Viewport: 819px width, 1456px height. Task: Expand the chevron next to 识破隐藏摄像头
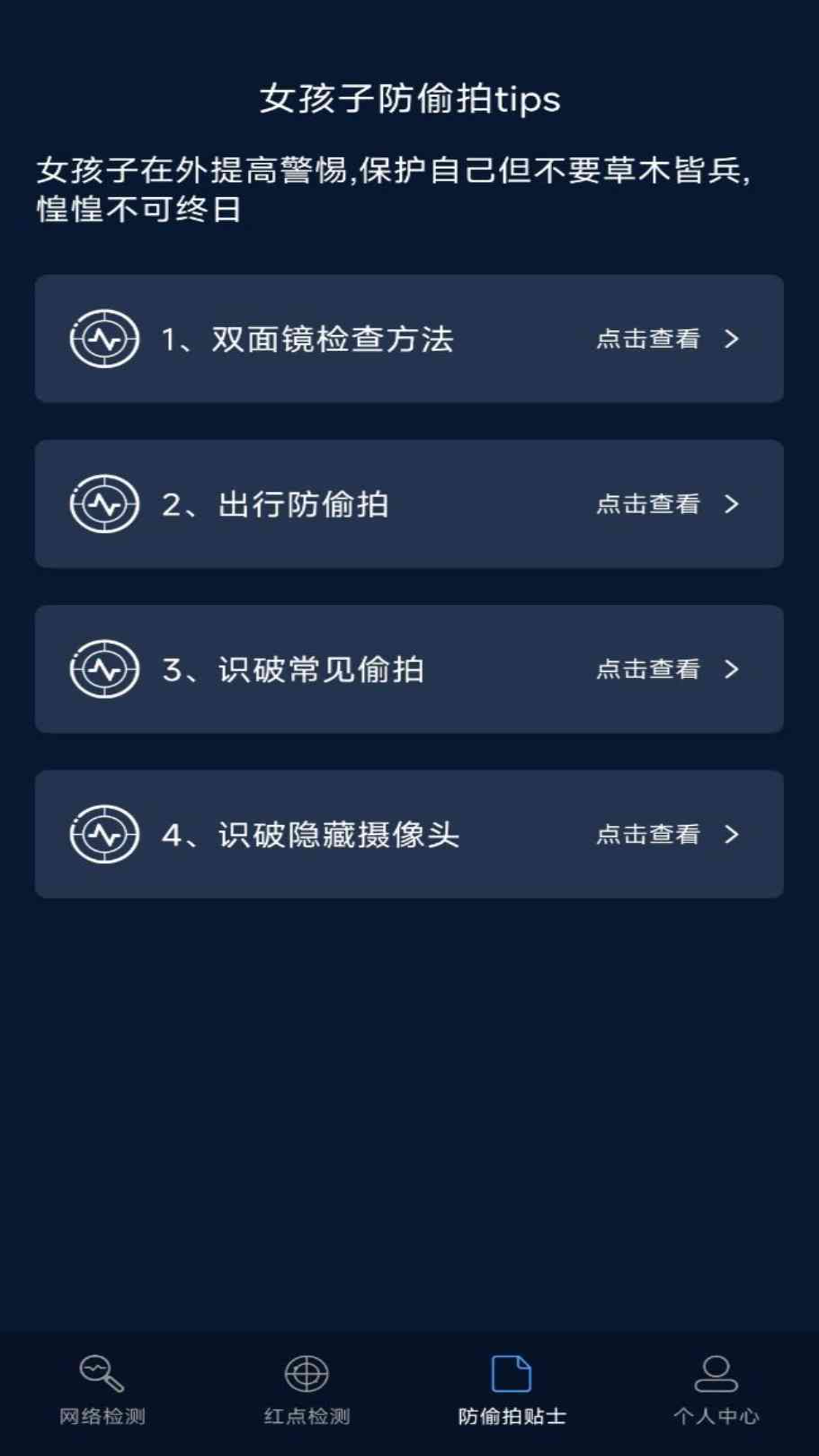(x=733, y=835)
